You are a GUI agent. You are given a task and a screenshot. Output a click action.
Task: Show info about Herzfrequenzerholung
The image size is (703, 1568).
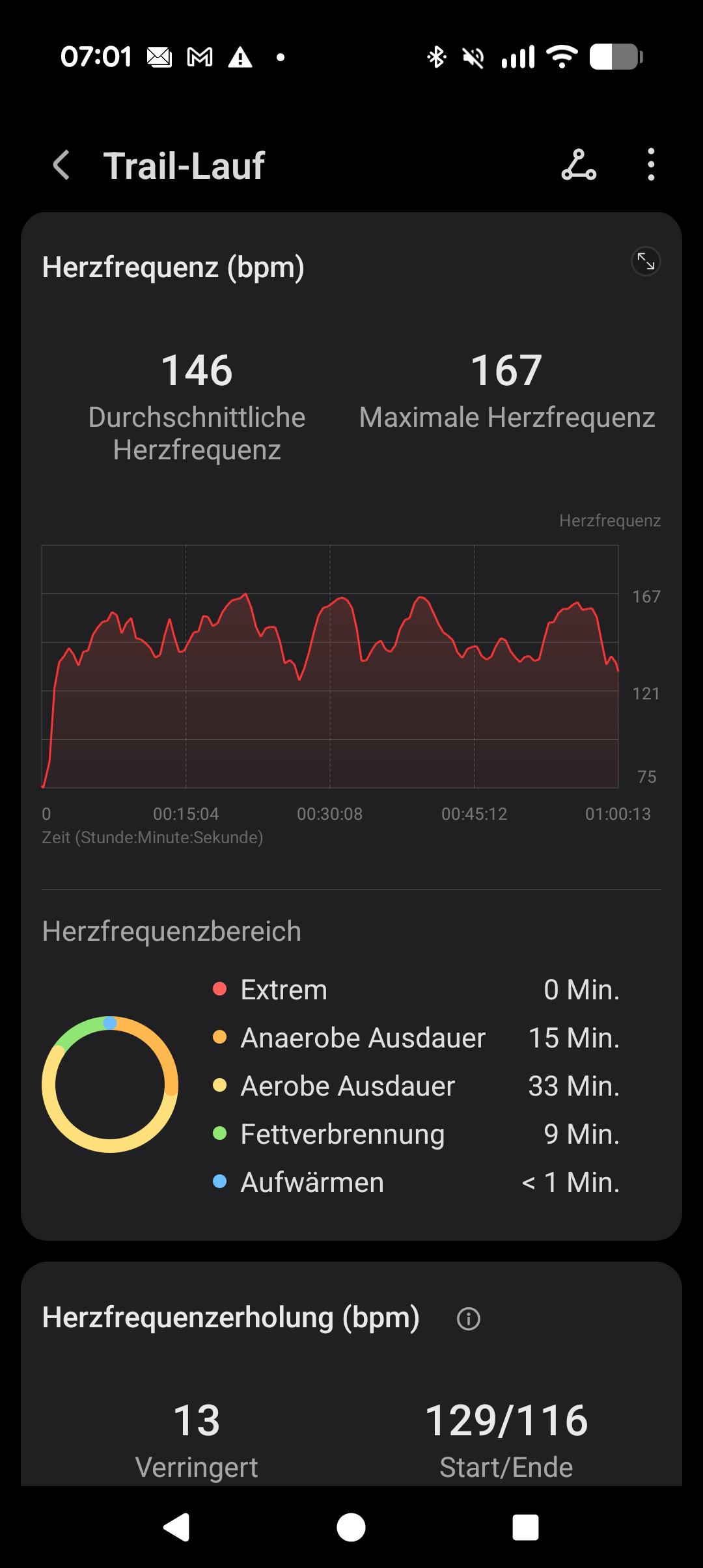pyautogui.click(x=469, y=1319)
